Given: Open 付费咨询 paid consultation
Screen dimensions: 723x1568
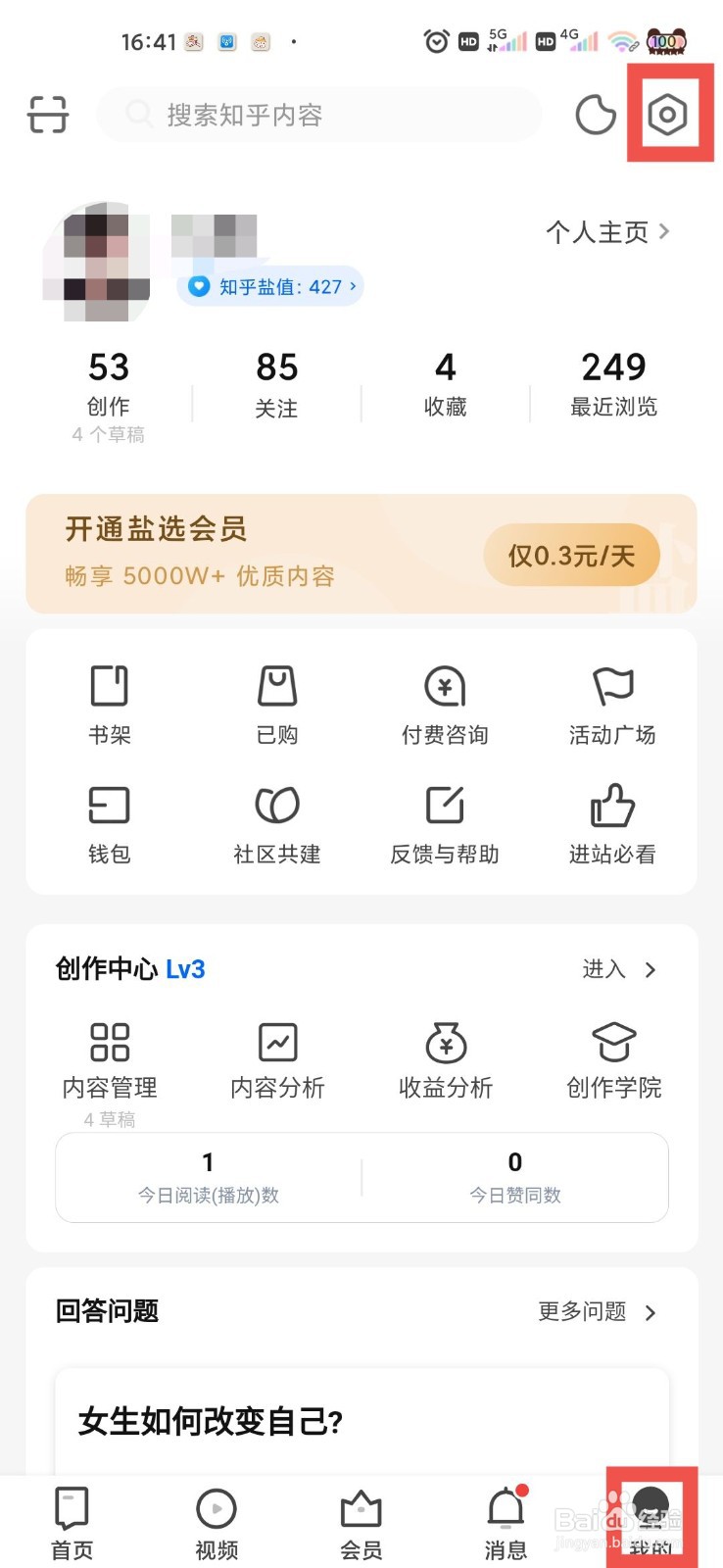Looking at the screenshot, I should (x=445, y=703).
